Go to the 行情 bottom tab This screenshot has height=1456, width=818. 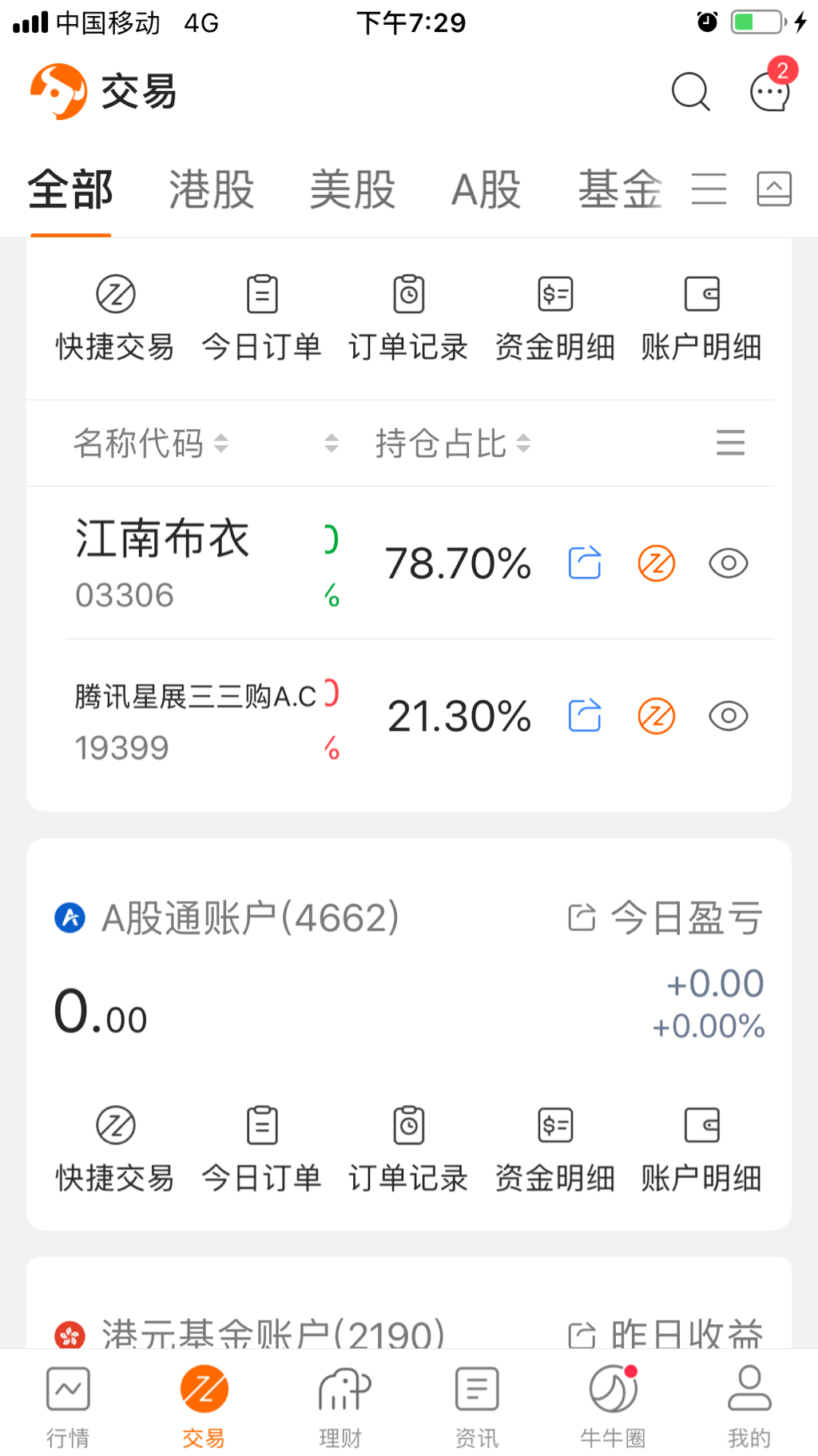tap(68, 1406)
